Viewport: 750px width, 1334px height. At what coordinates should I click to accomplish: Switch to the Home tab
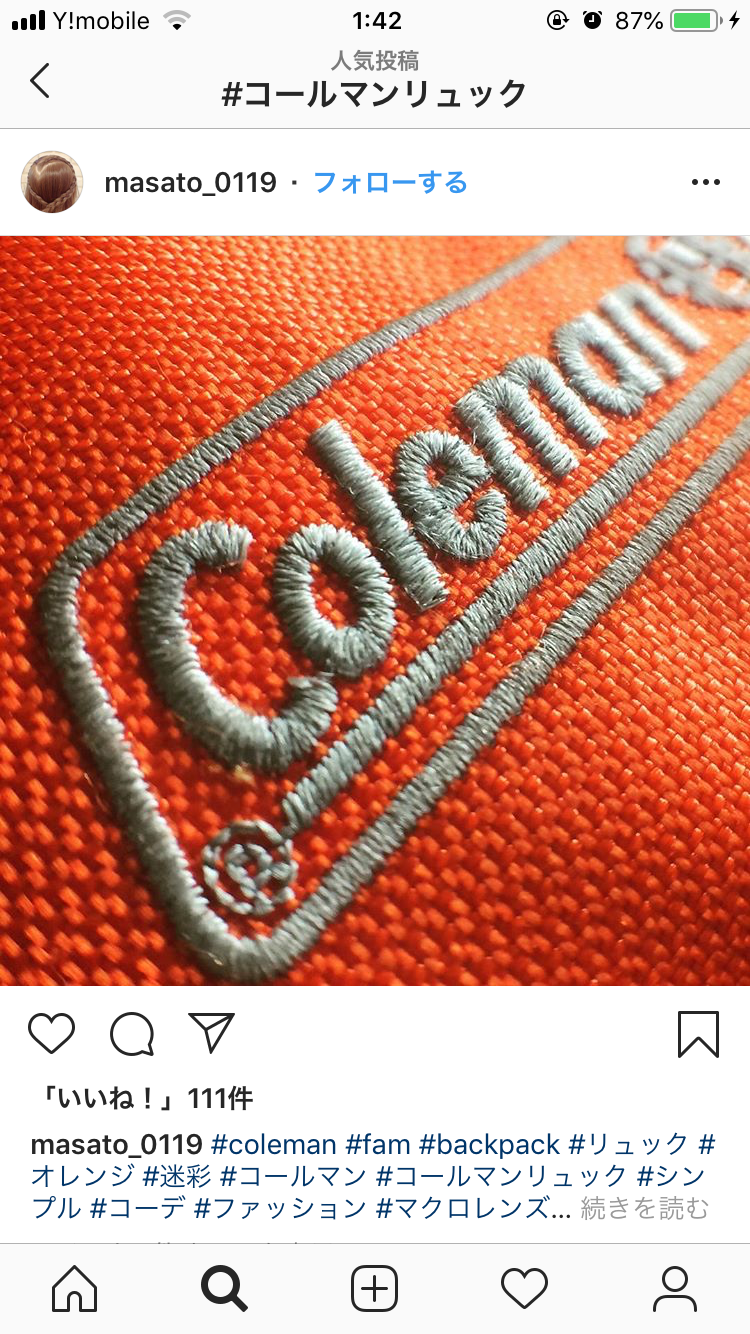click(75, 1288)
